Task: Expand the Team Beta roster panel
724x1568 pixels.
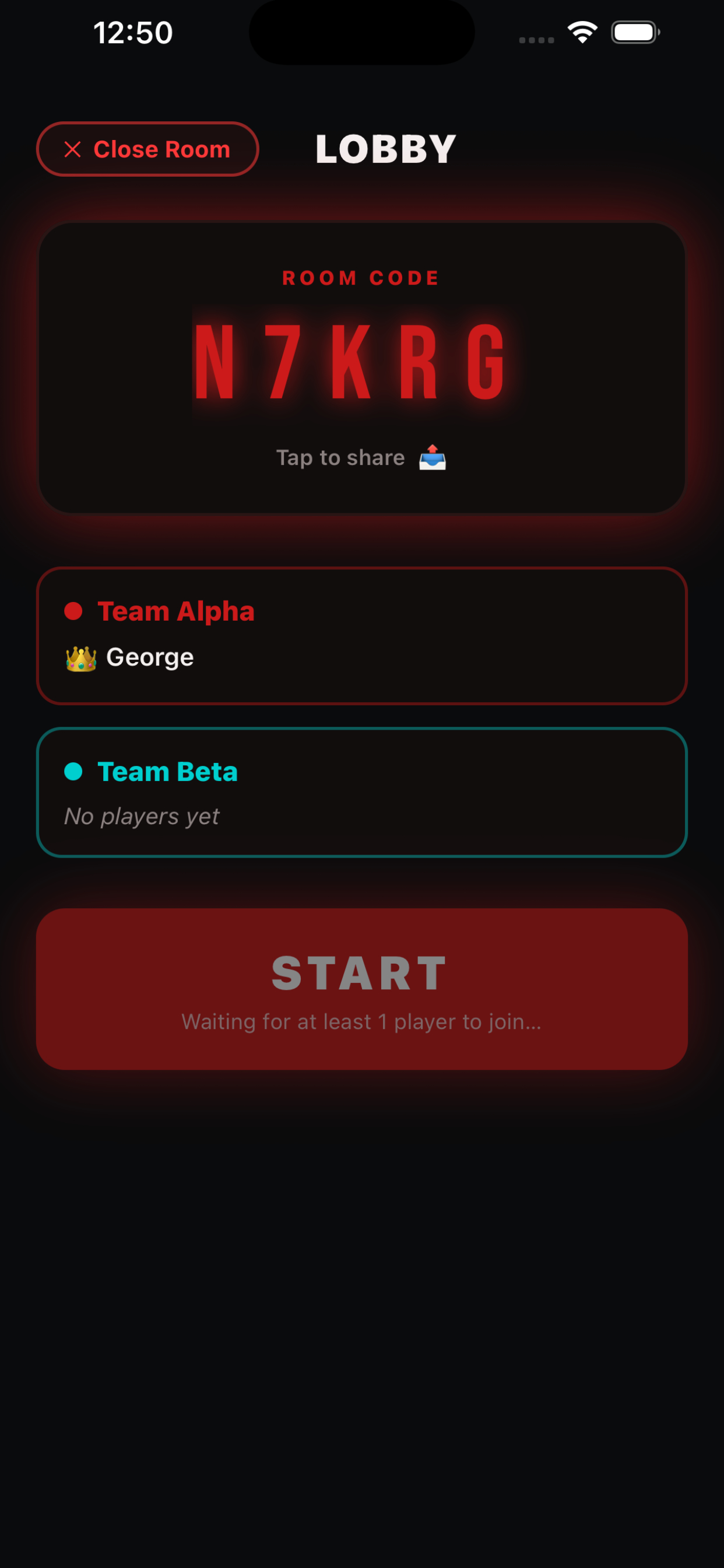Action: [x=362, y=792]
